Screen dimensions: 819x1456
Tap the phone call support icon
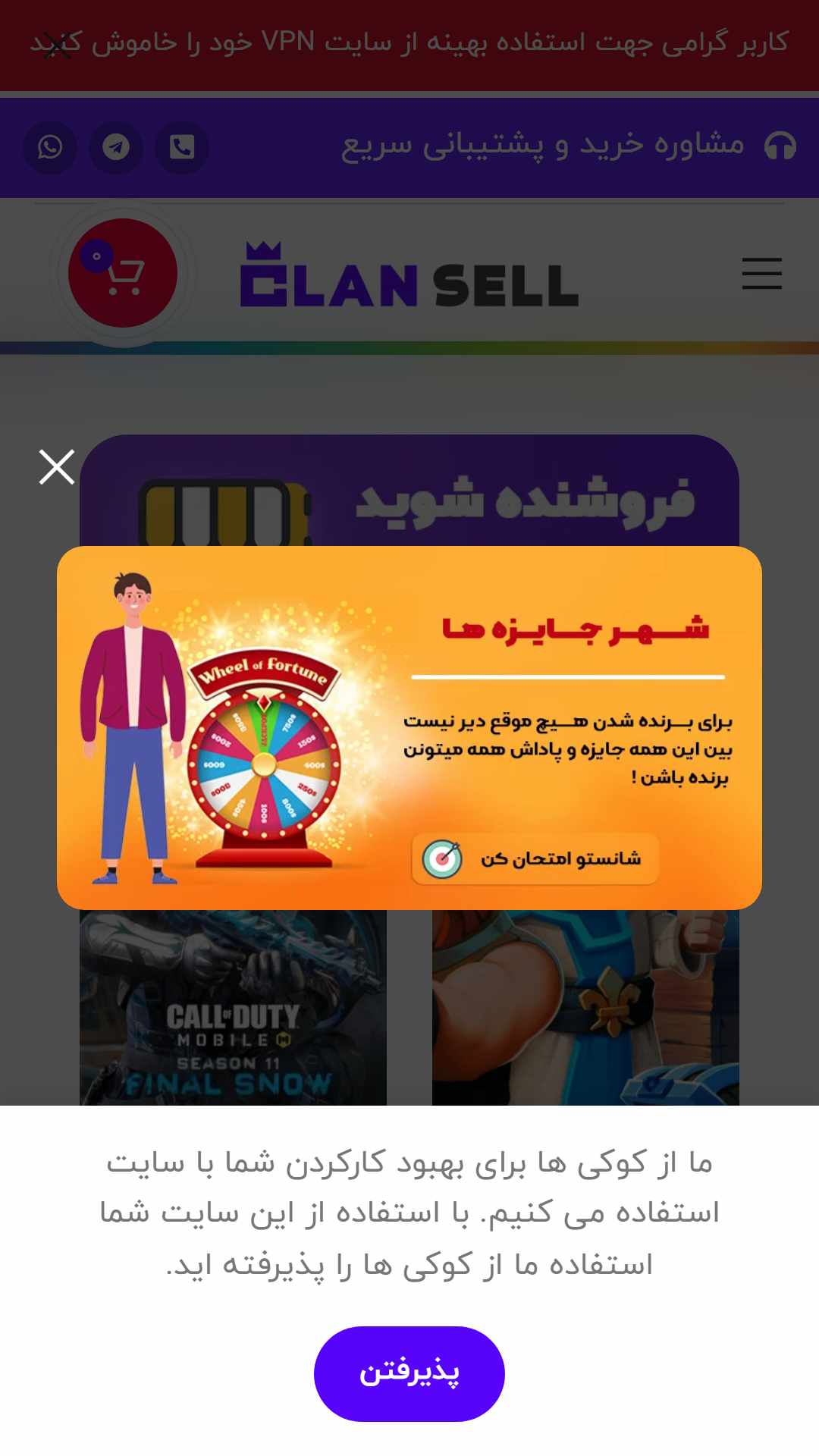click(x=182, y=147)
